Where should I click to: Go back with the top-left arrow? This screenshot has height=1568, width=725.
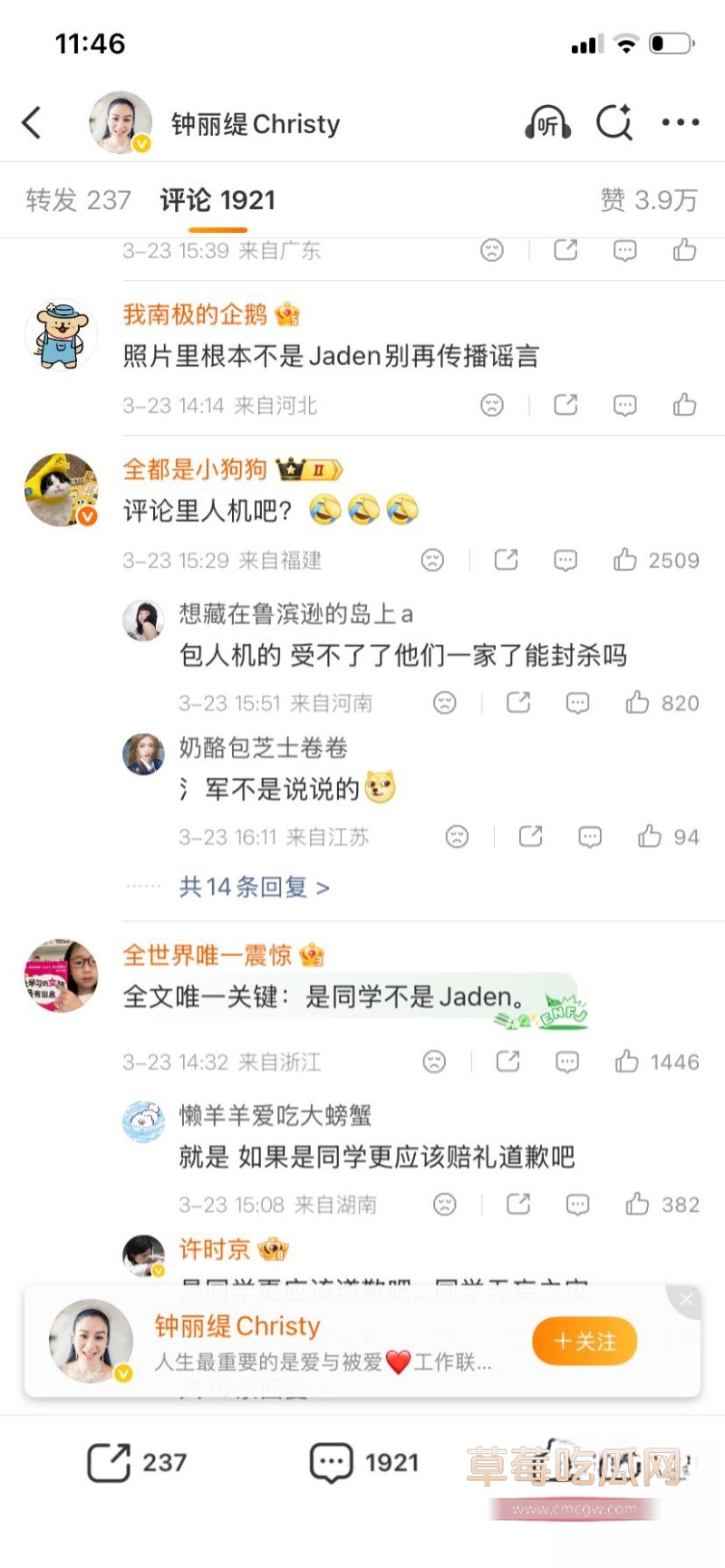(32, 122)
